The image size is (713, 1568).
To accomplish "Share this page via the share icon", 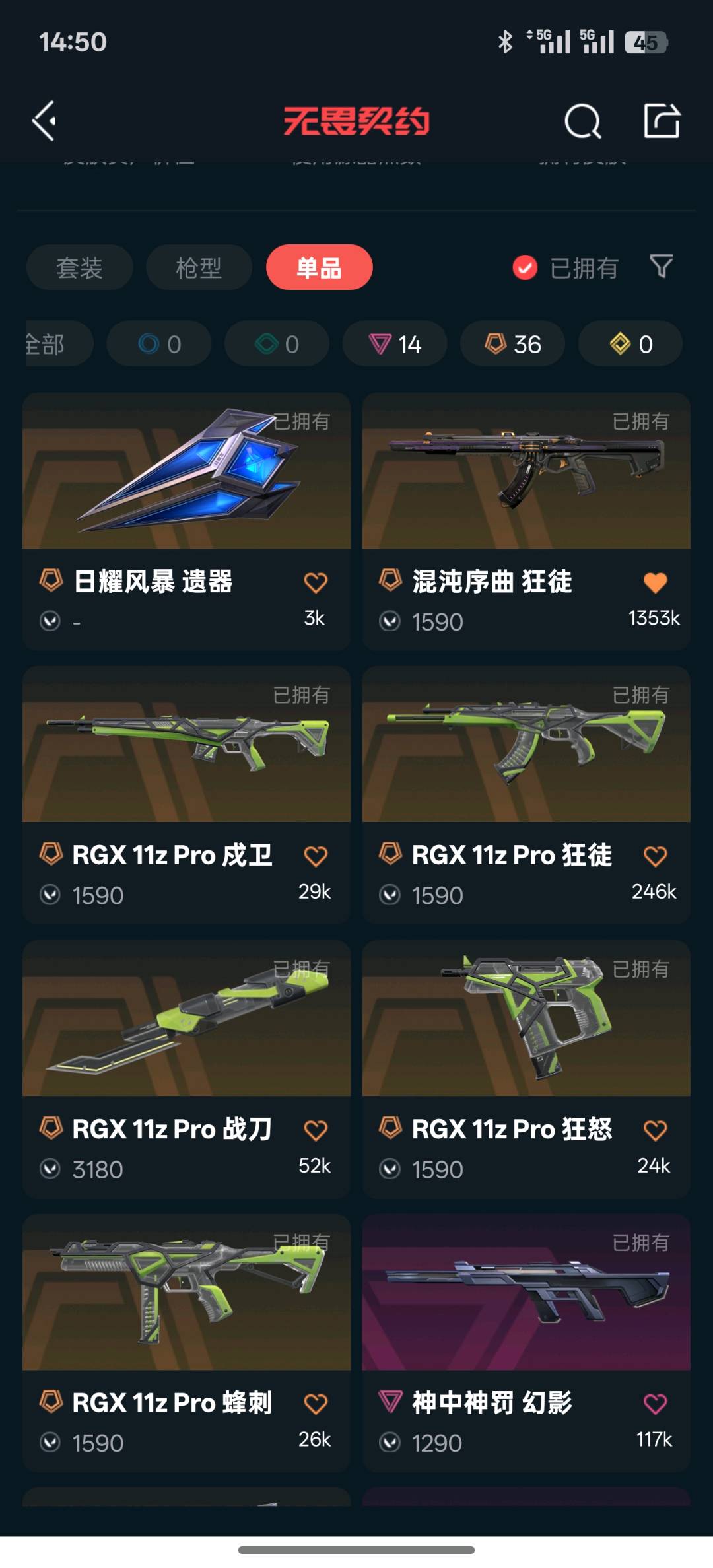I will [x=662, y=121].
